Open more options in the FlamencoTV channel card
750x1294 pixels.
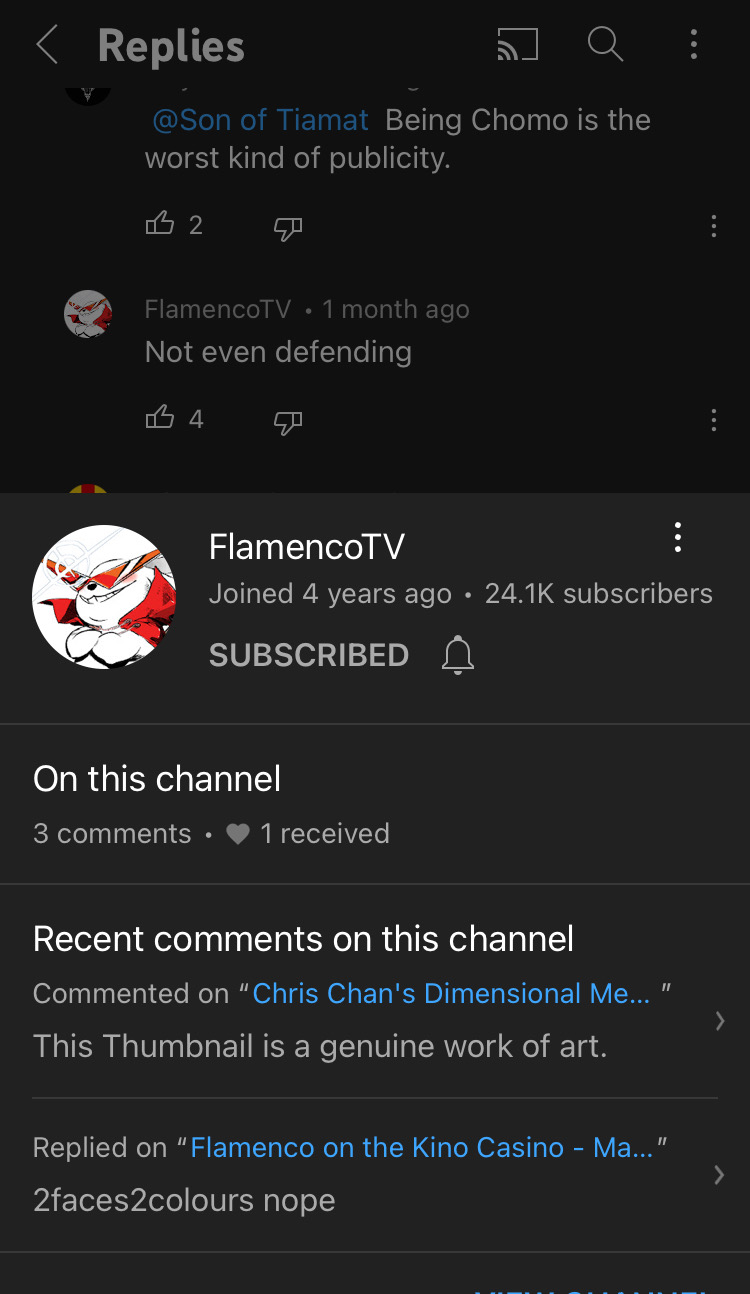pyautogui.click(x=678, y=537)
